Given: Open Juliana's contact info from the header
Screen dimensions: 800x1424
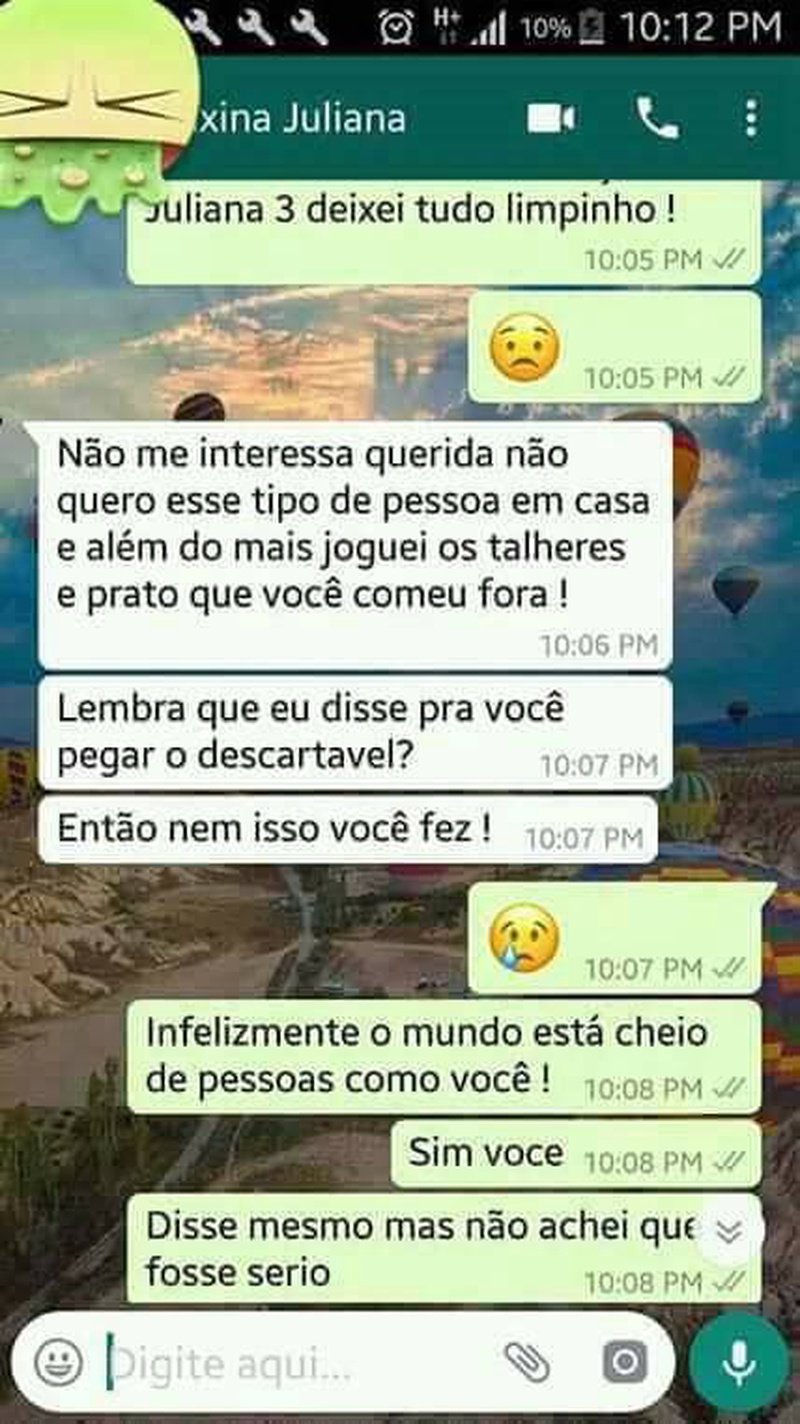Looking at the screenshot, I should pos(330,119).
